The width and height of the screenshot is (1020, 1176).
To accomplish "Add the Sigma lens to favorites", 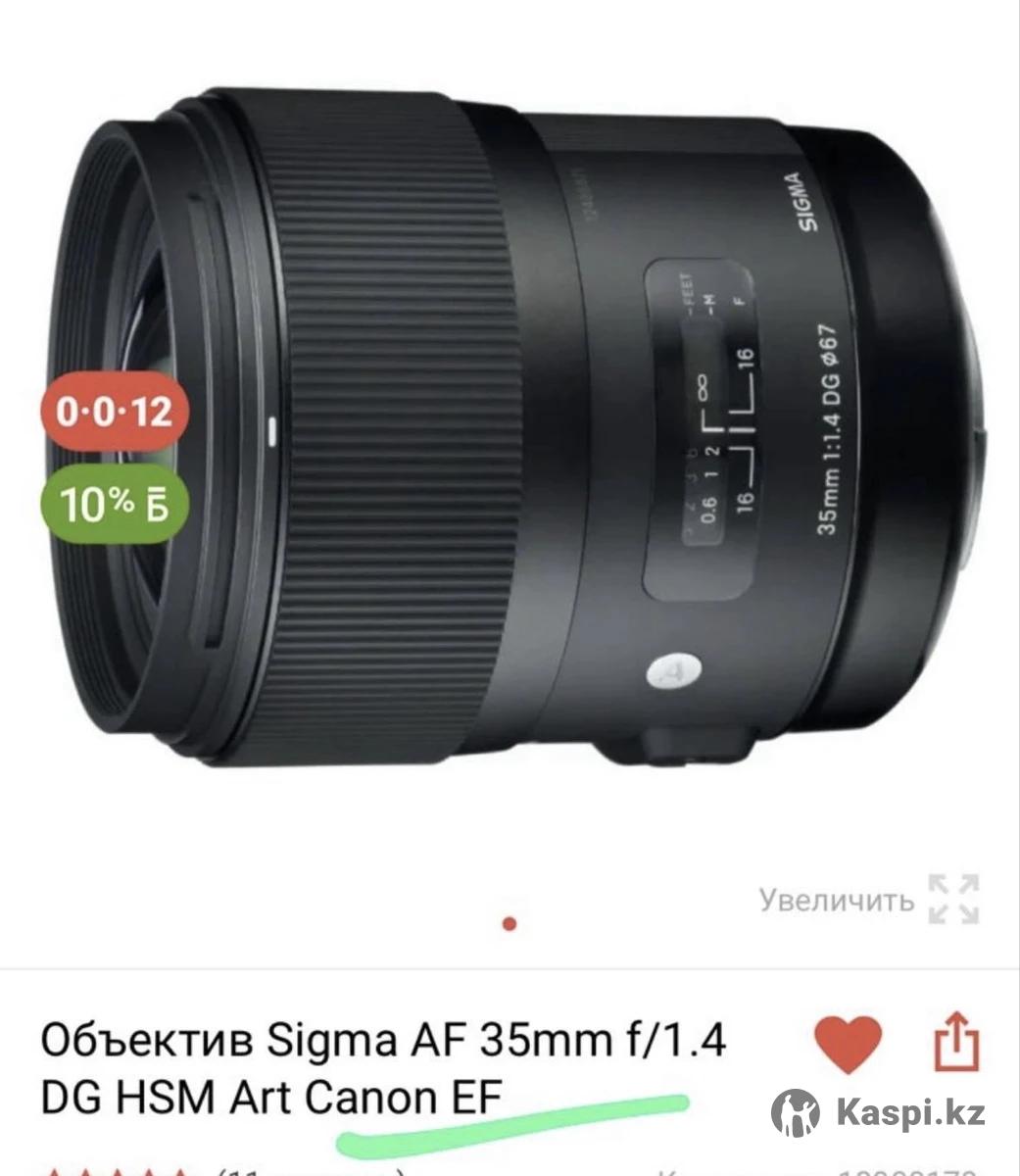I will pos(849,1043).
